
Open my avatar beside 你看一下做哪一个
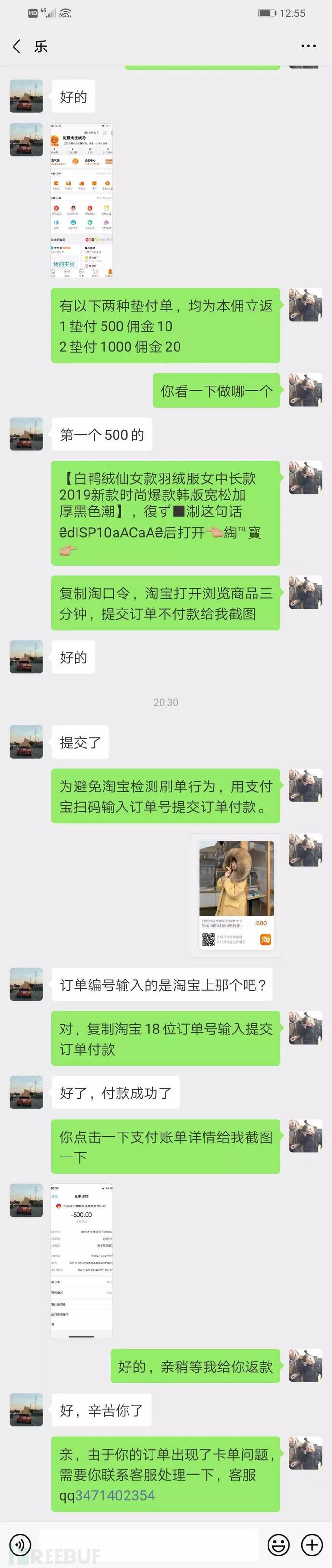[x=305, y=390]
